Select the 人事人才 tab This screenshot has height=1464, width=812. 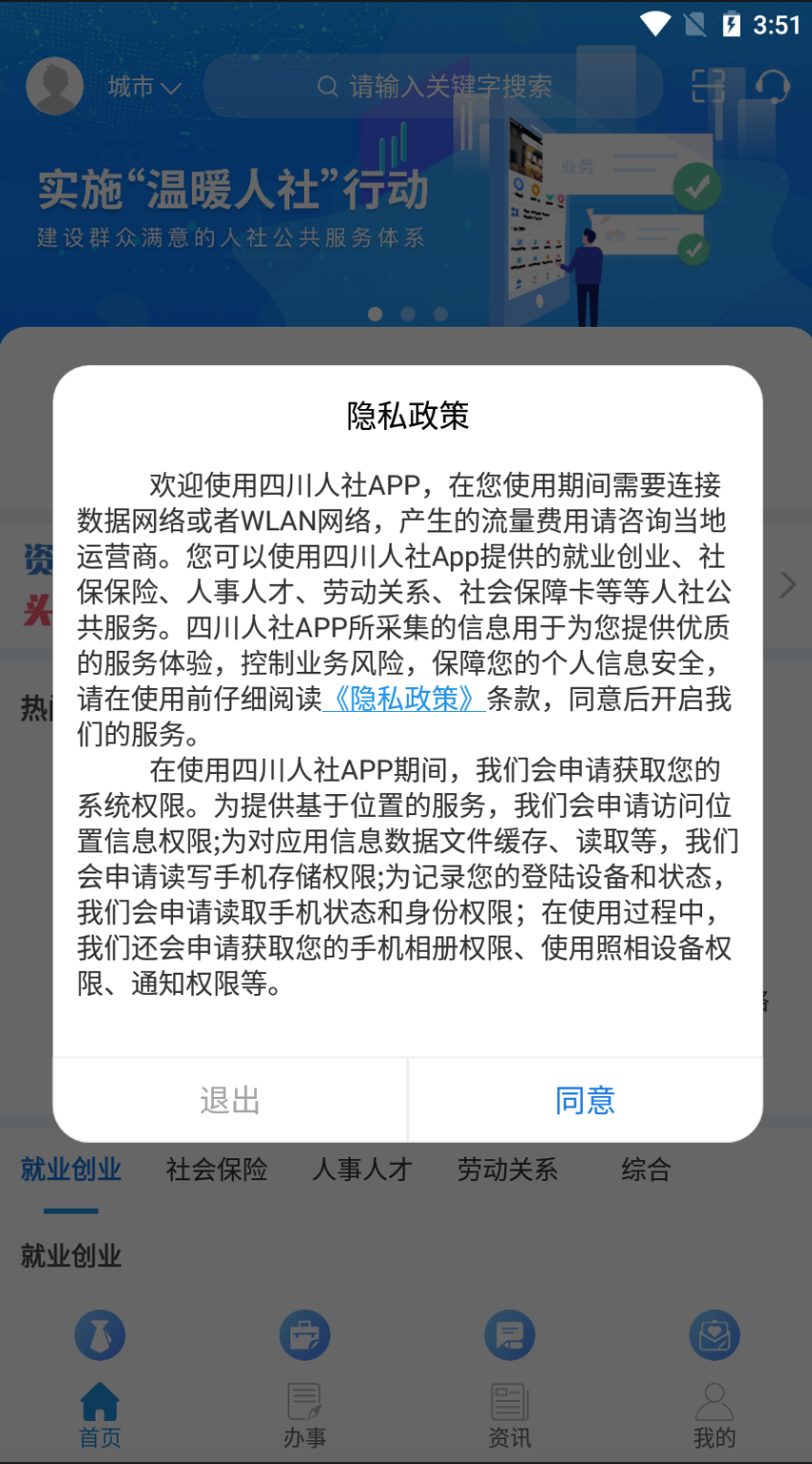point(361,1170)
